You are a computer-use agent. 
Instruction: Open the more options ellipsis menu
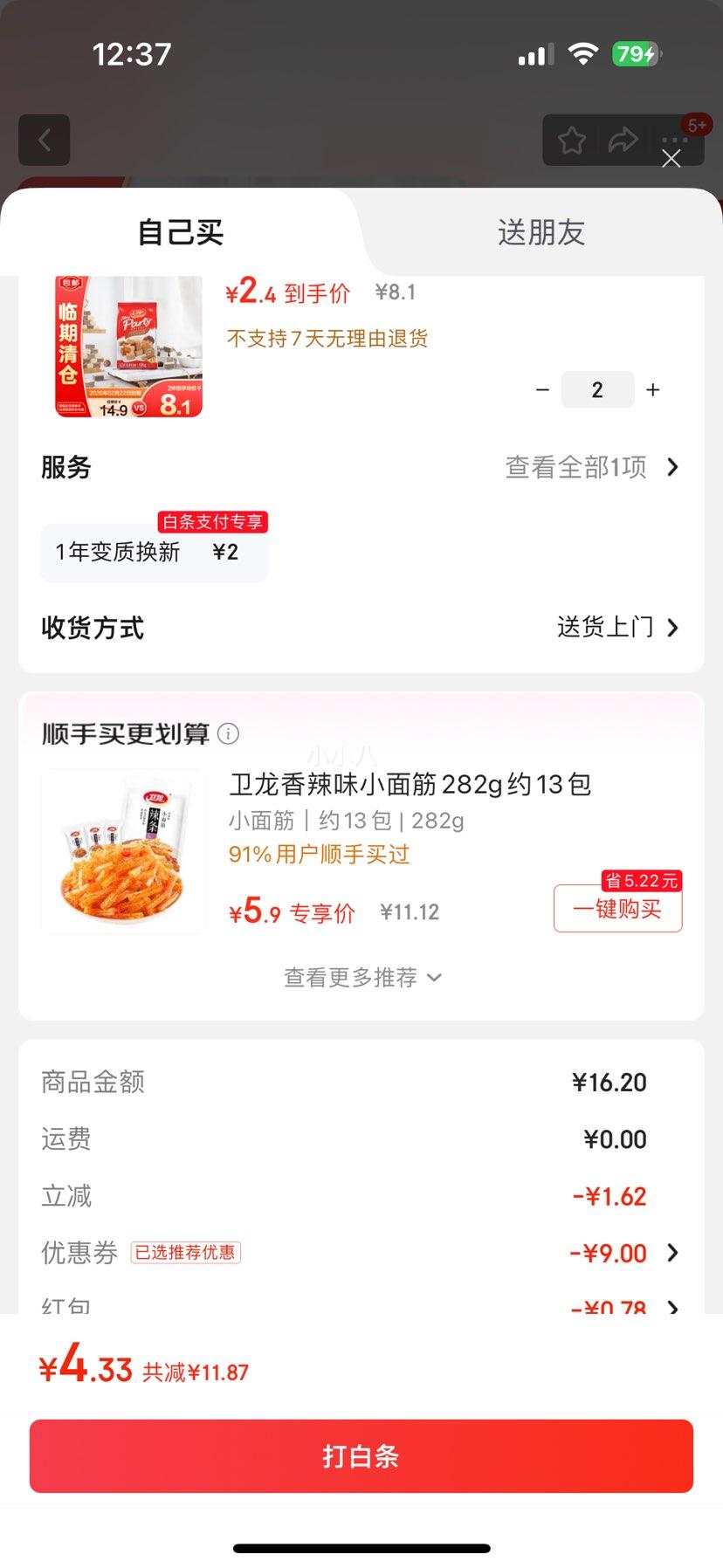pyautogui.click(x=673, y=140)
